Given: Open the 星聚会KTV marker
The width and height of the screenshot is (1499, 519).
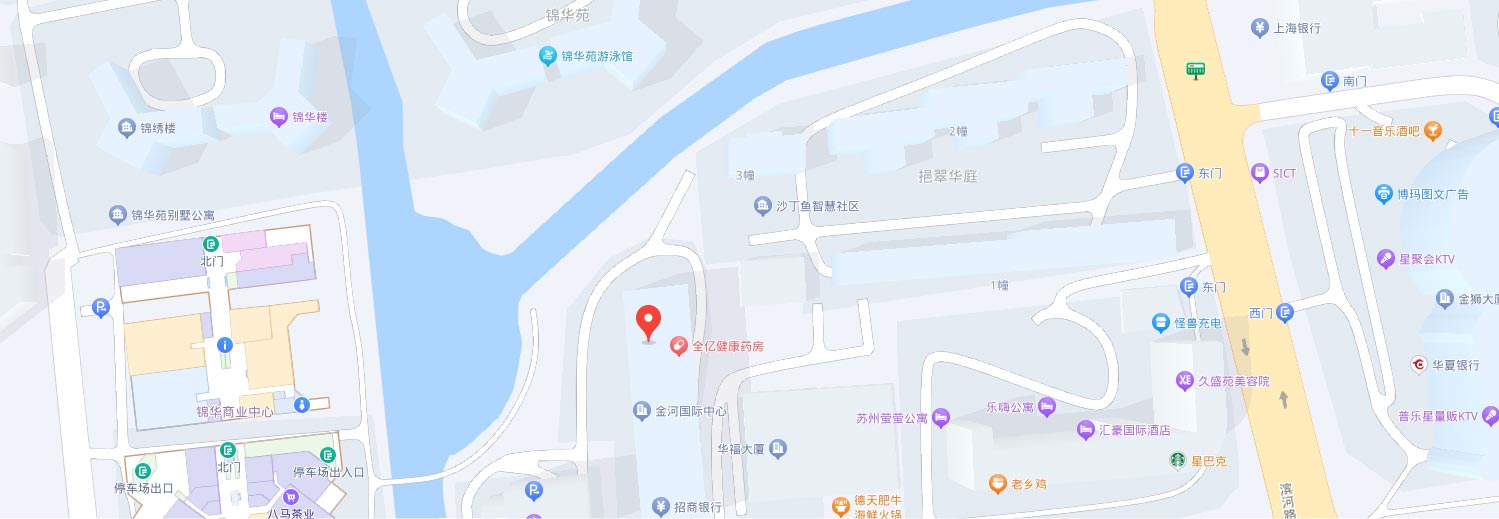Looking at the screenshot, I should [1385, 259].
